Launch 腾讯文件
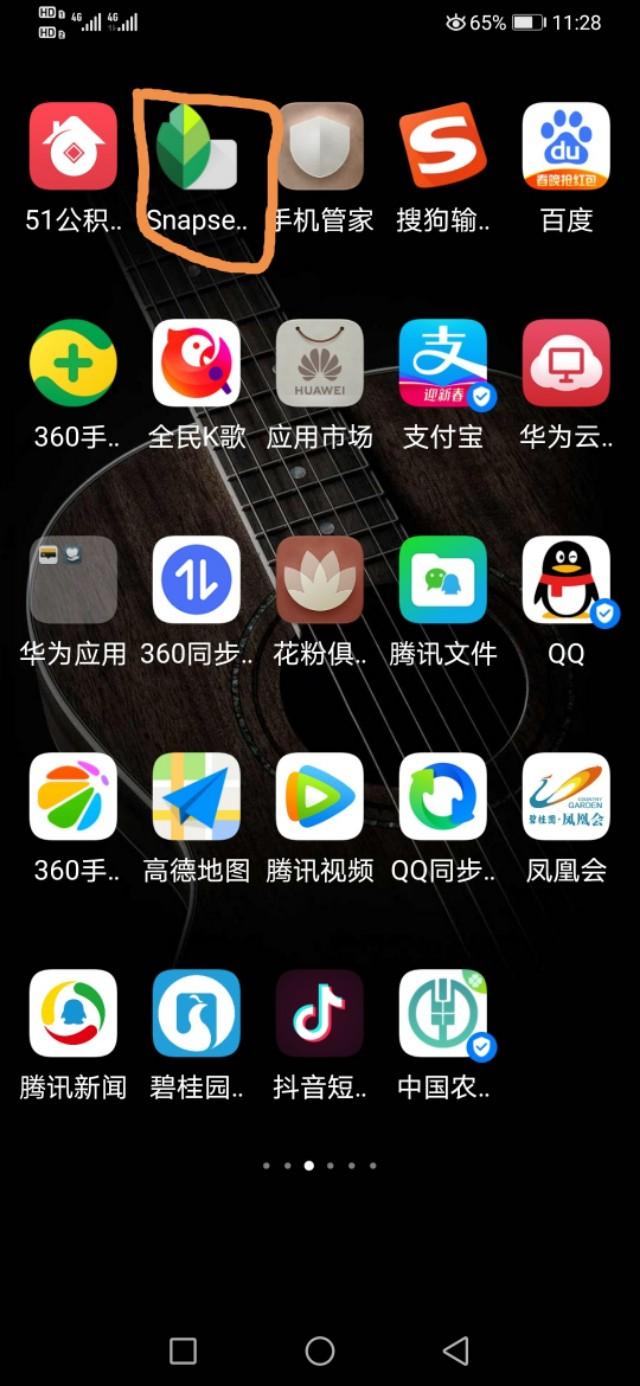The height and width of the screenshot is (1386, 640). [x=443, y=580]
